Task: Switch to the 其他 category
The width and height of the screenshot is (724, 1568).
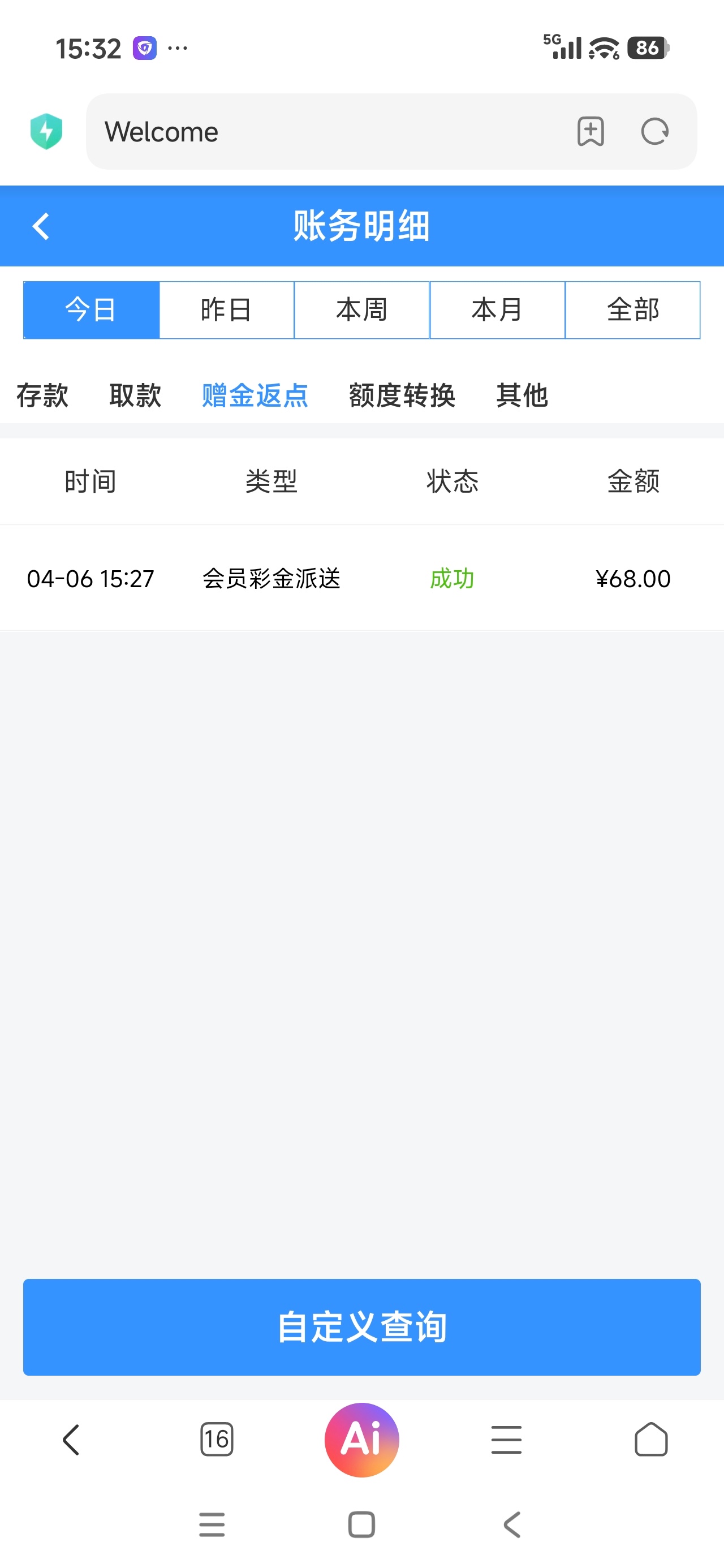Action: coord(522,395)
